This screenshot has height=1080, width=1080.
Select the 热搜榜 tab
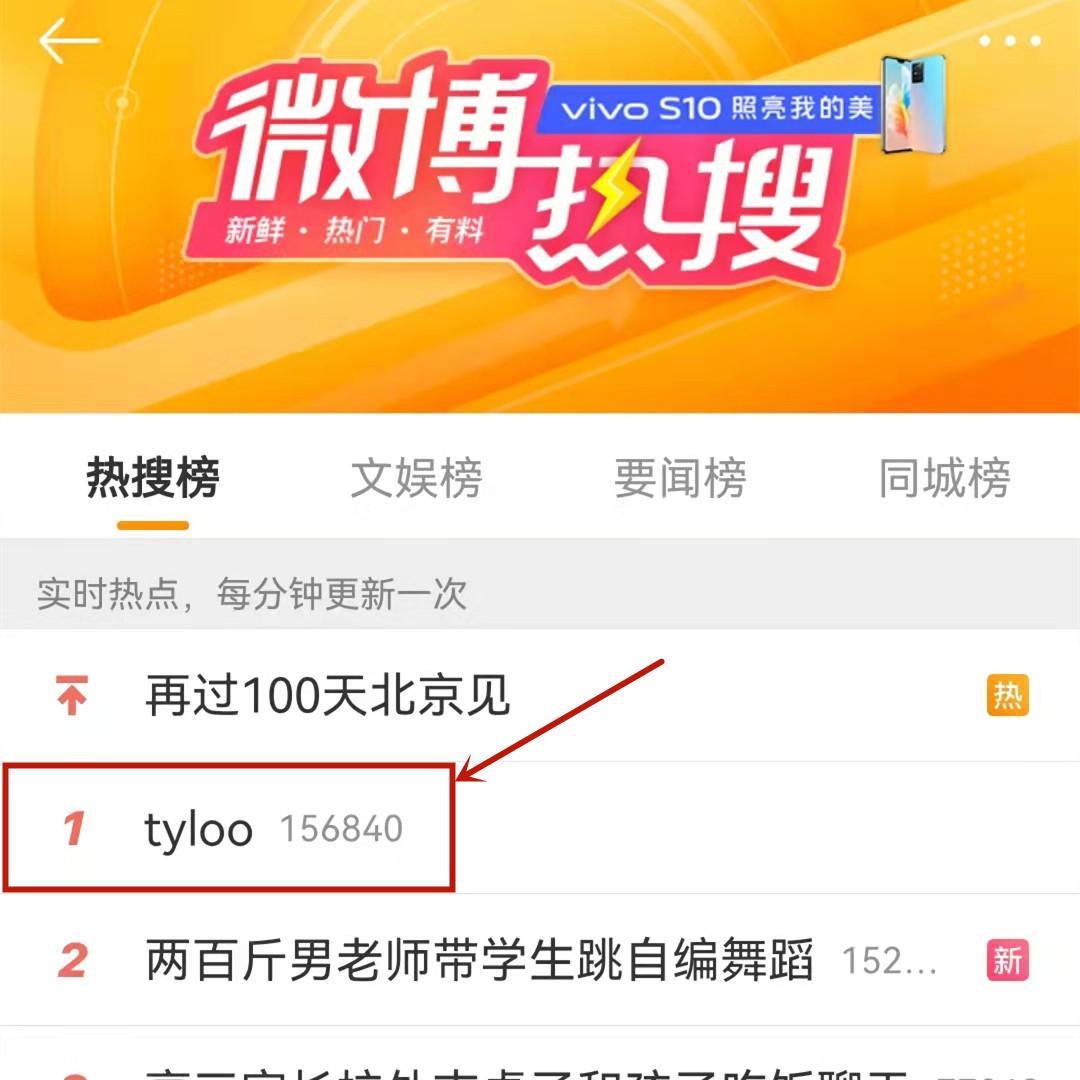(x=152, y=478)
